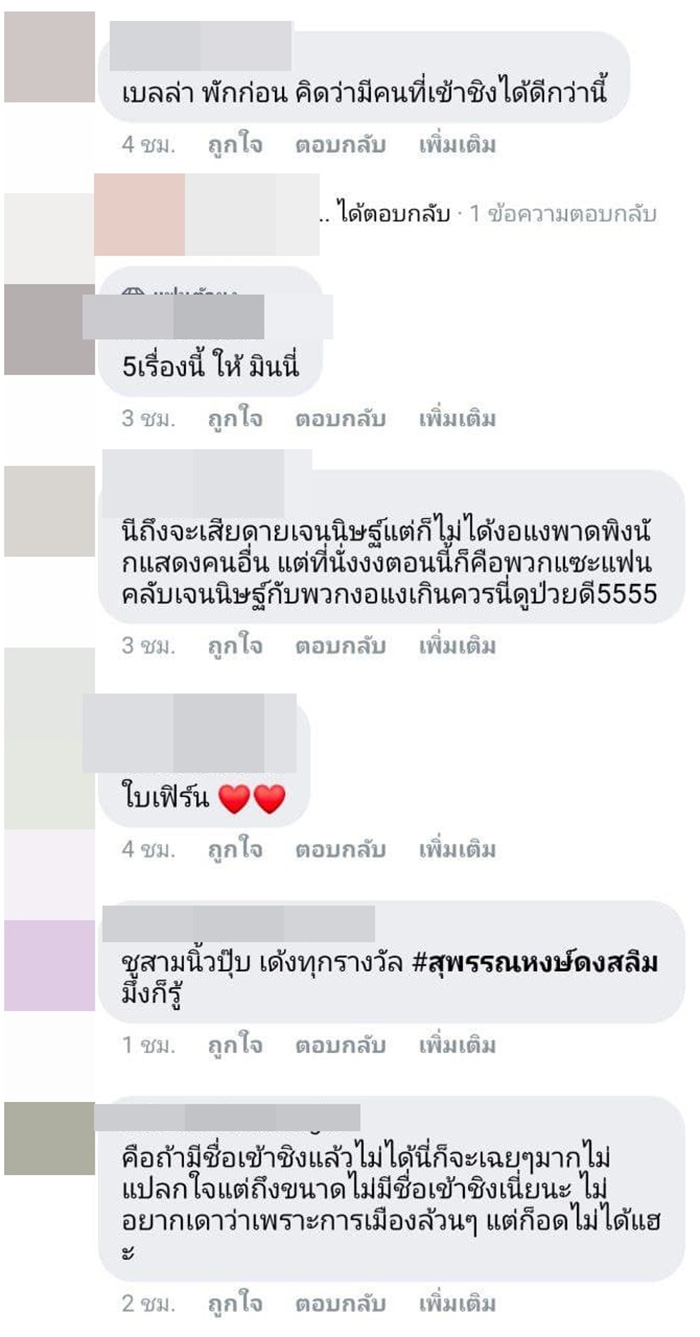The width and height of the screenshot is (700, 1337).
Task: Like the comment "ชูสามนิ้วปุ๊บ เด้งทุกรางวัล"
Action: click(235, 1046)
